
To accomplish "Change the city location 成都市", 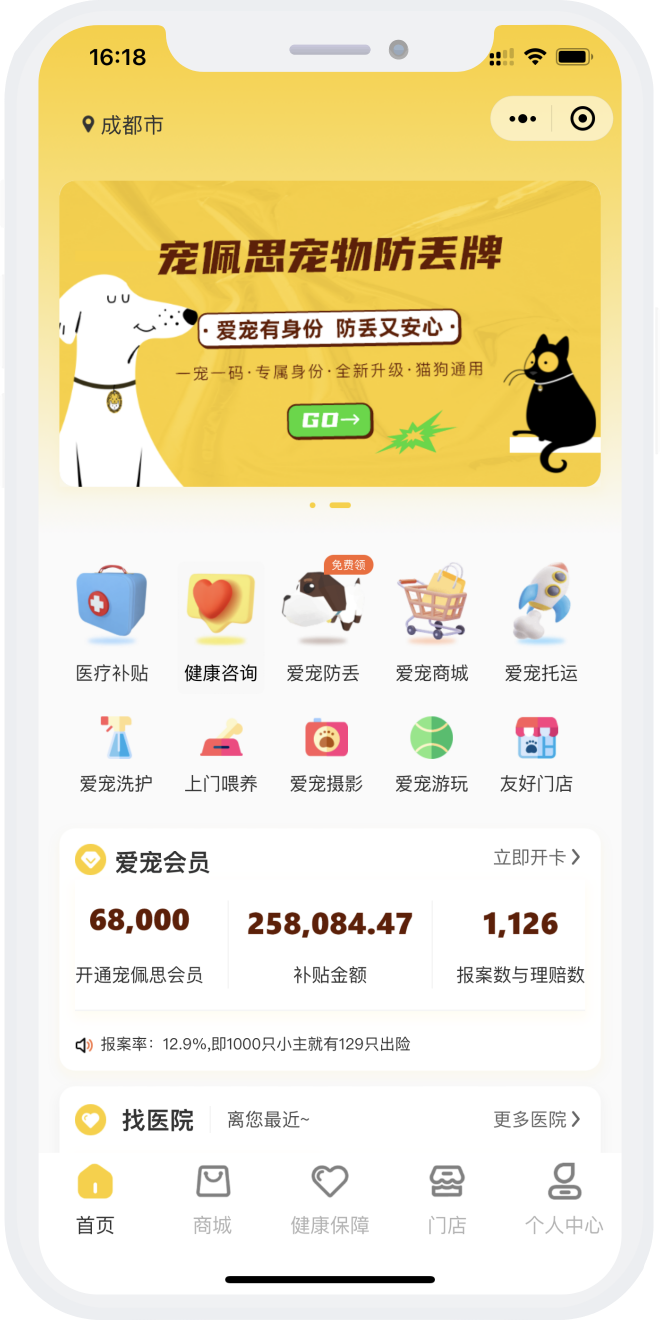I will click(123, 125).
